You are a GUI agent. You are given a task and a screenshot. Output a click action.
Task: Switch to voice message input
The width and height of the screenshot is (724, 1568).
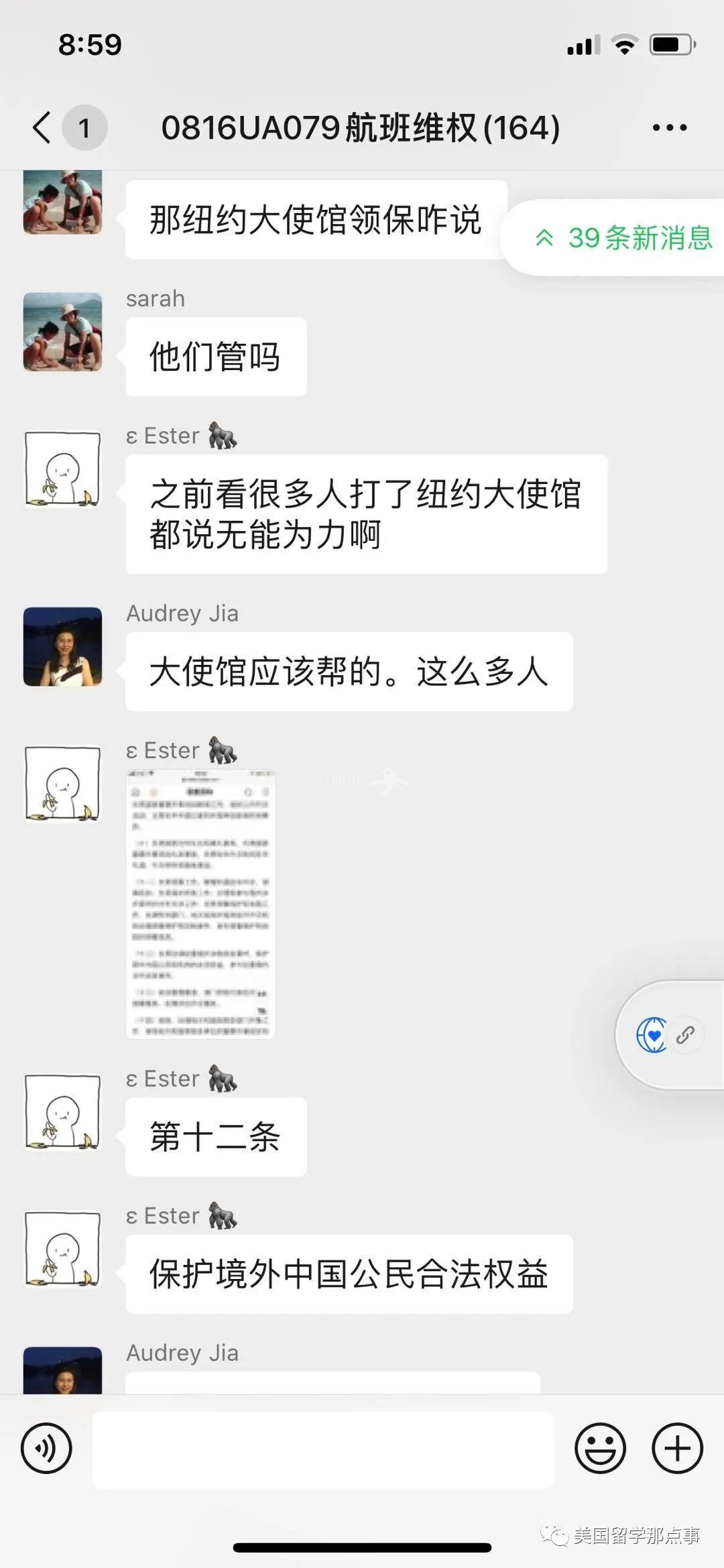click(46, 1448)
